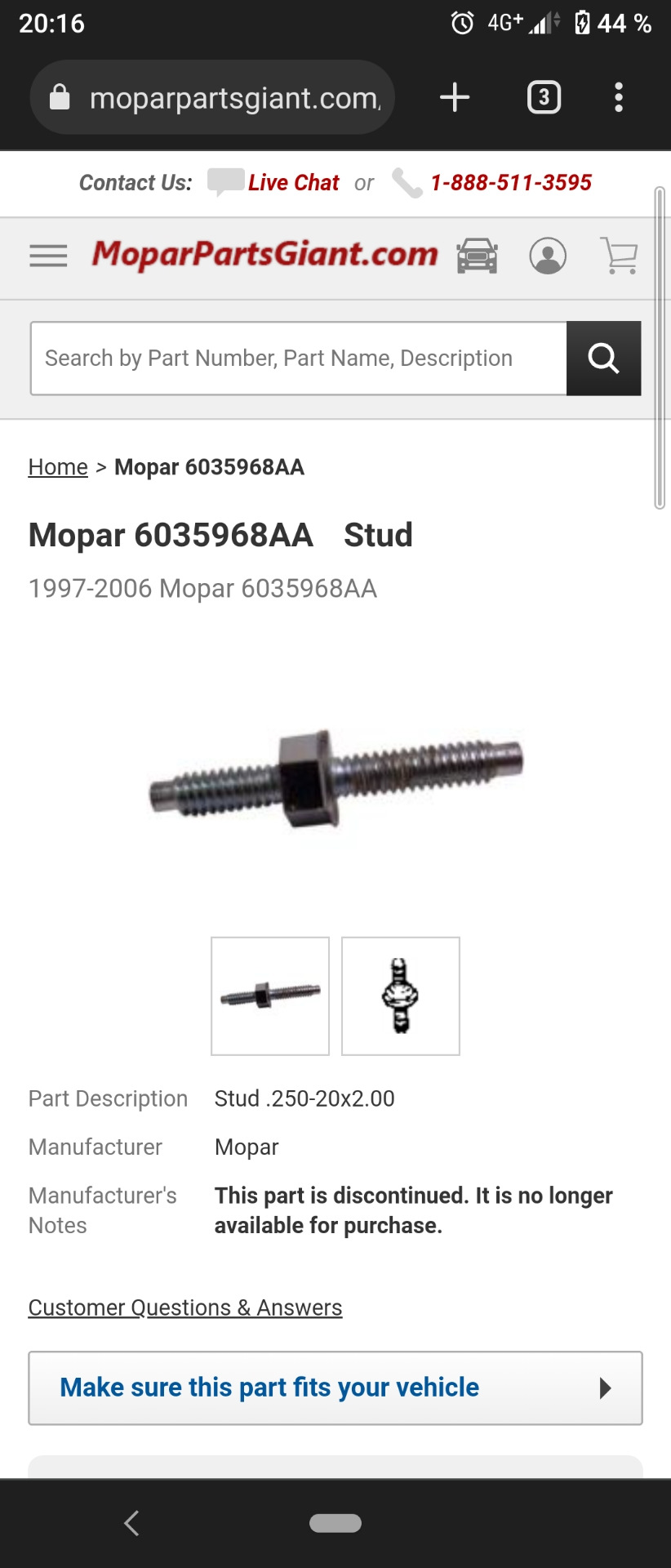Open the hamburger navigation menu
The width and height of the screenshot is (671, 1568).
pyautogui.click(x=48, y=256)
